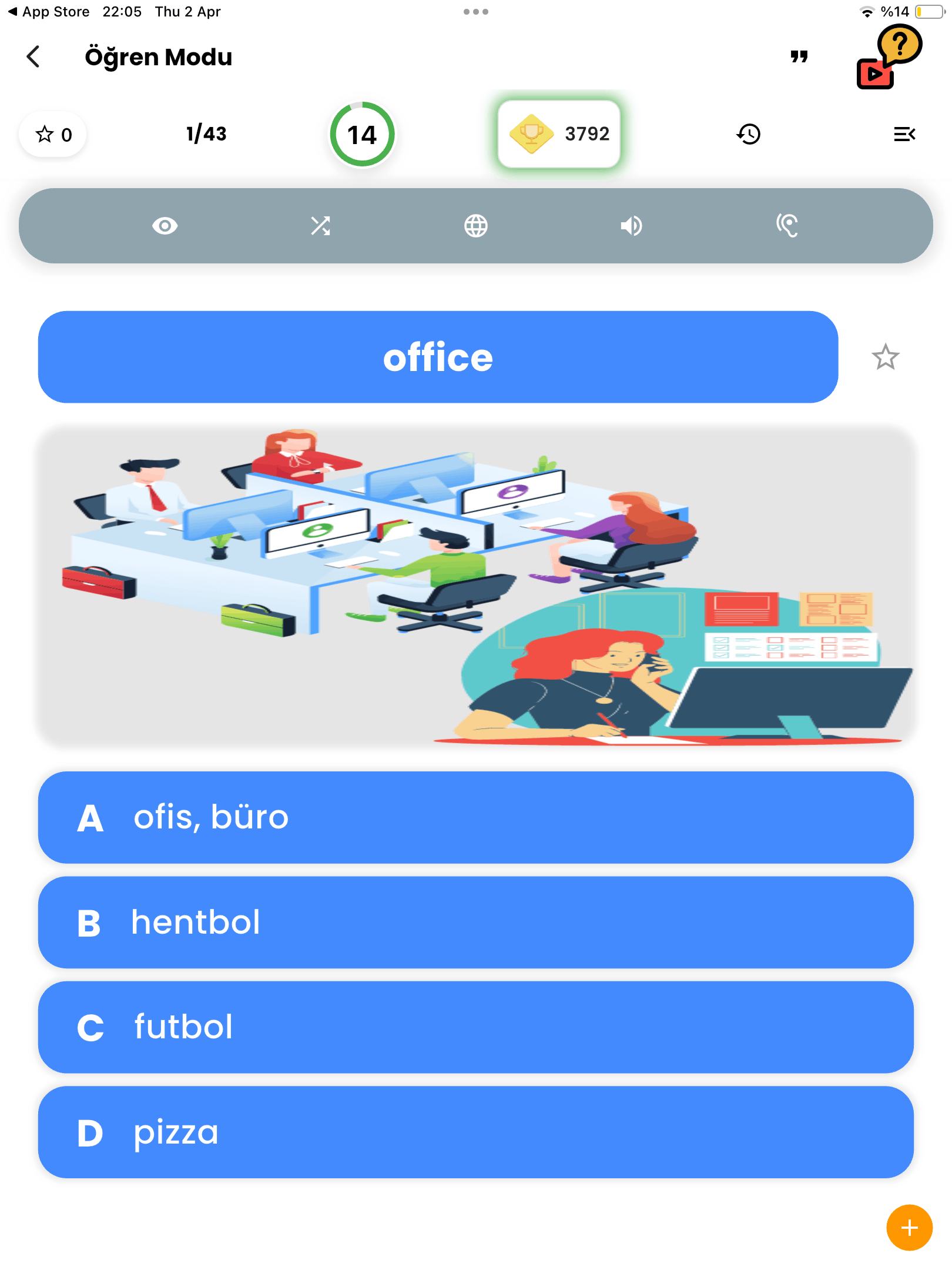952x1270 pixels.
Task: Tap the orange plus button
Action: (x=909, y=1228)
